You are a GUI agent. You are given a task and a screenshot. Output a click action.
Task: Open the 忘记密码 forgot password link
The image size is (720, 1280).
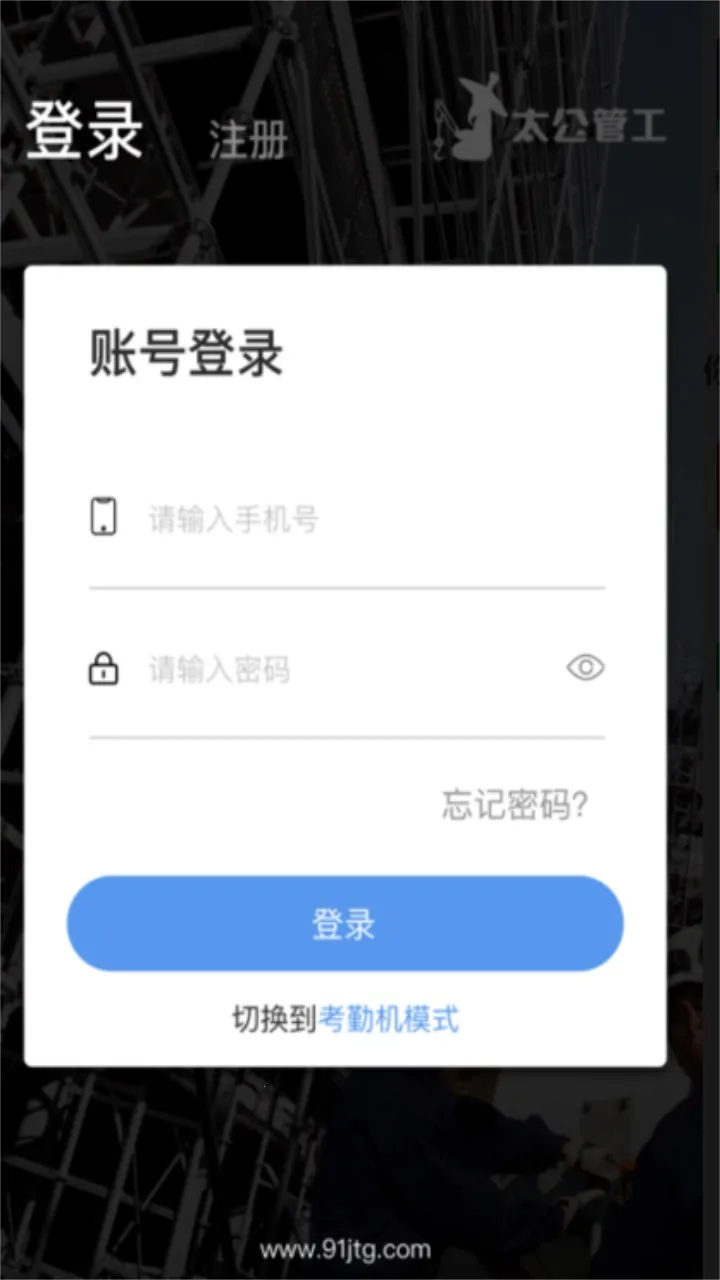tap(515, 801)
